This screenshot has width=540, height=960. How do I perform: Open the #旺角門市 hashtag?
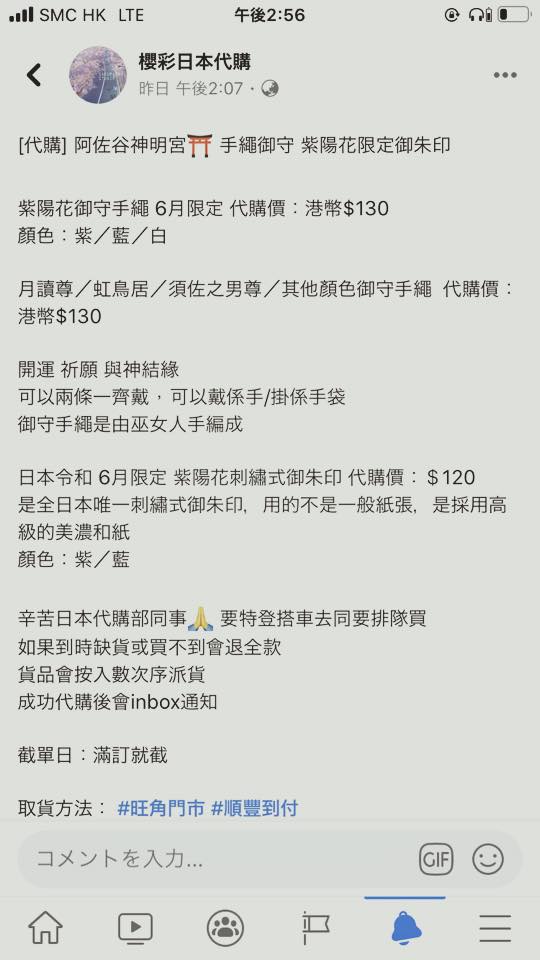coord(161,808)
